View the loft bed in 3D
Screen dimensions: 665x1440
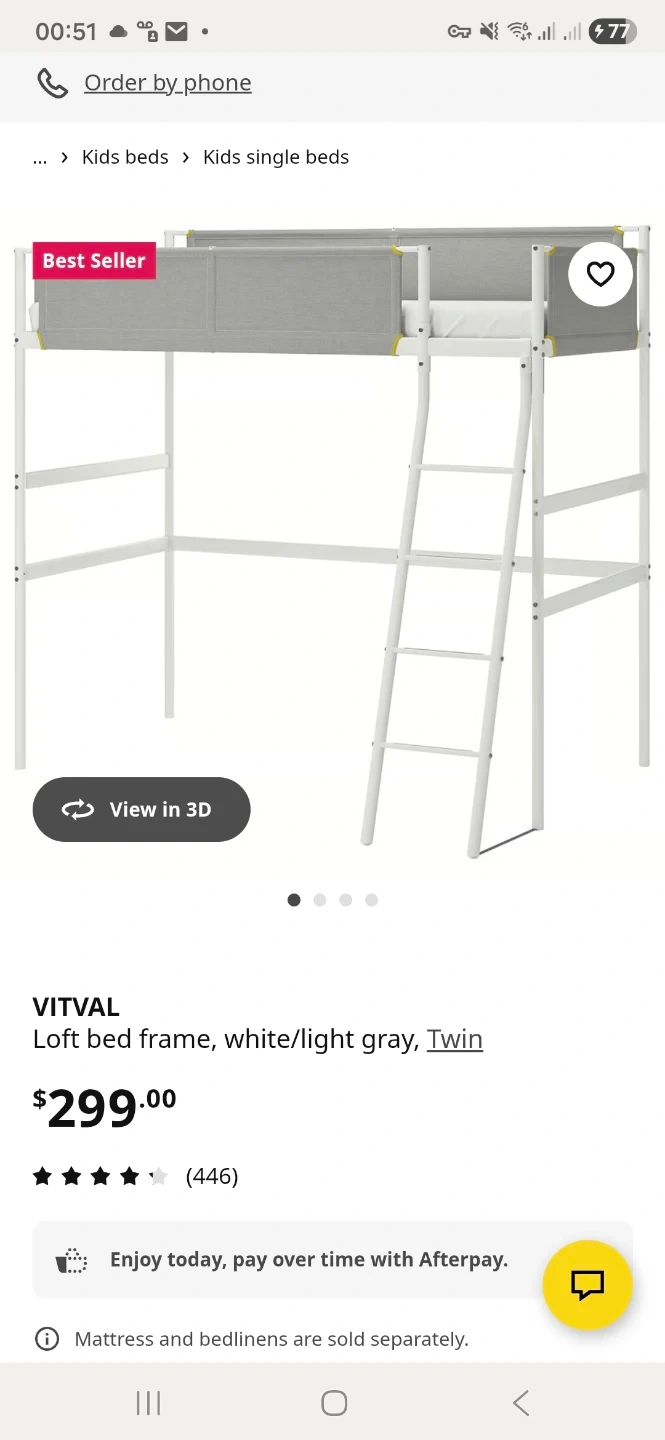141,809
